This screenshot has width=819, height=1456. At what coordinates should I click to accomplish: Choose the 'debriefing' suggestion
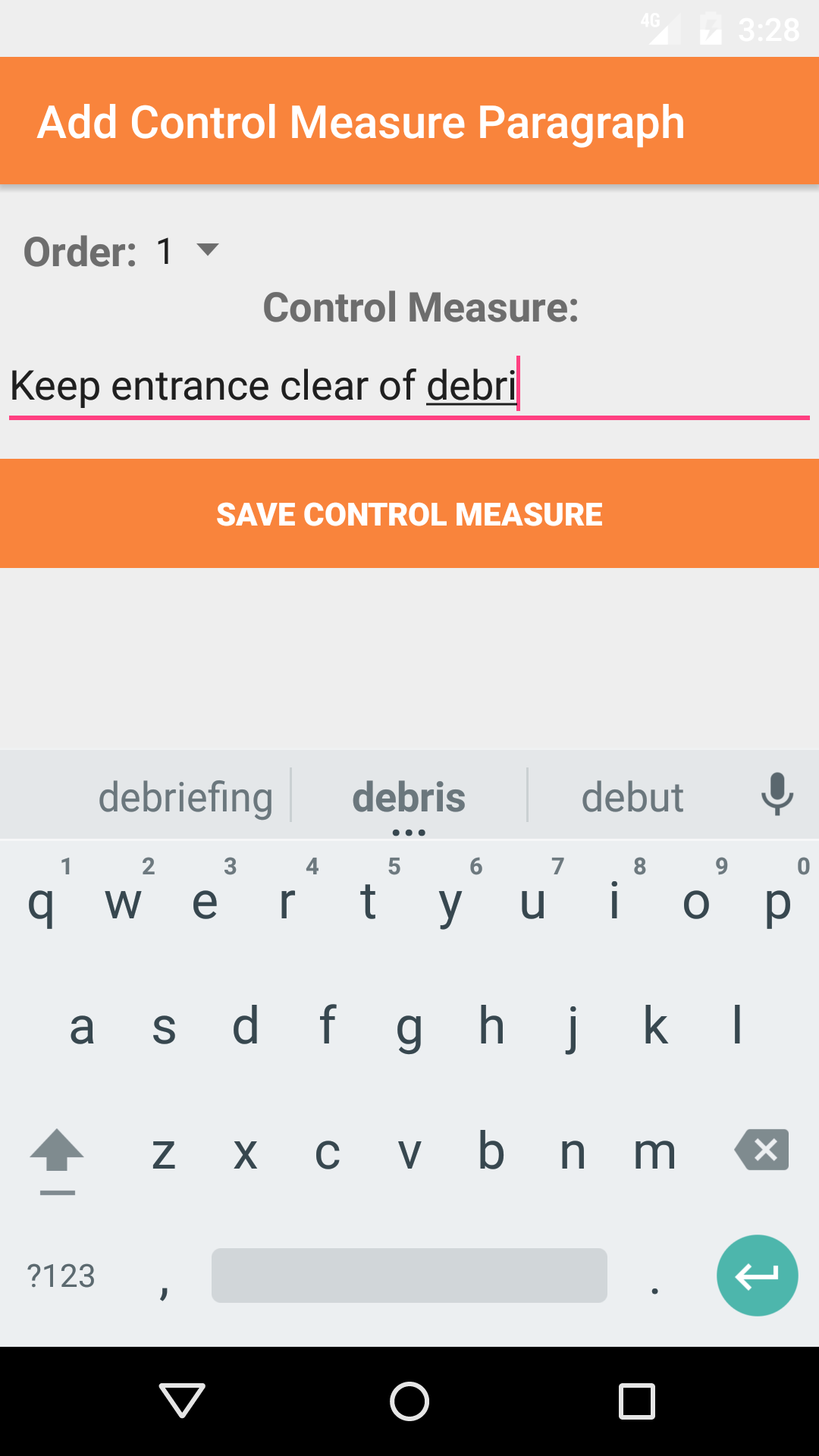click(185, 798)
